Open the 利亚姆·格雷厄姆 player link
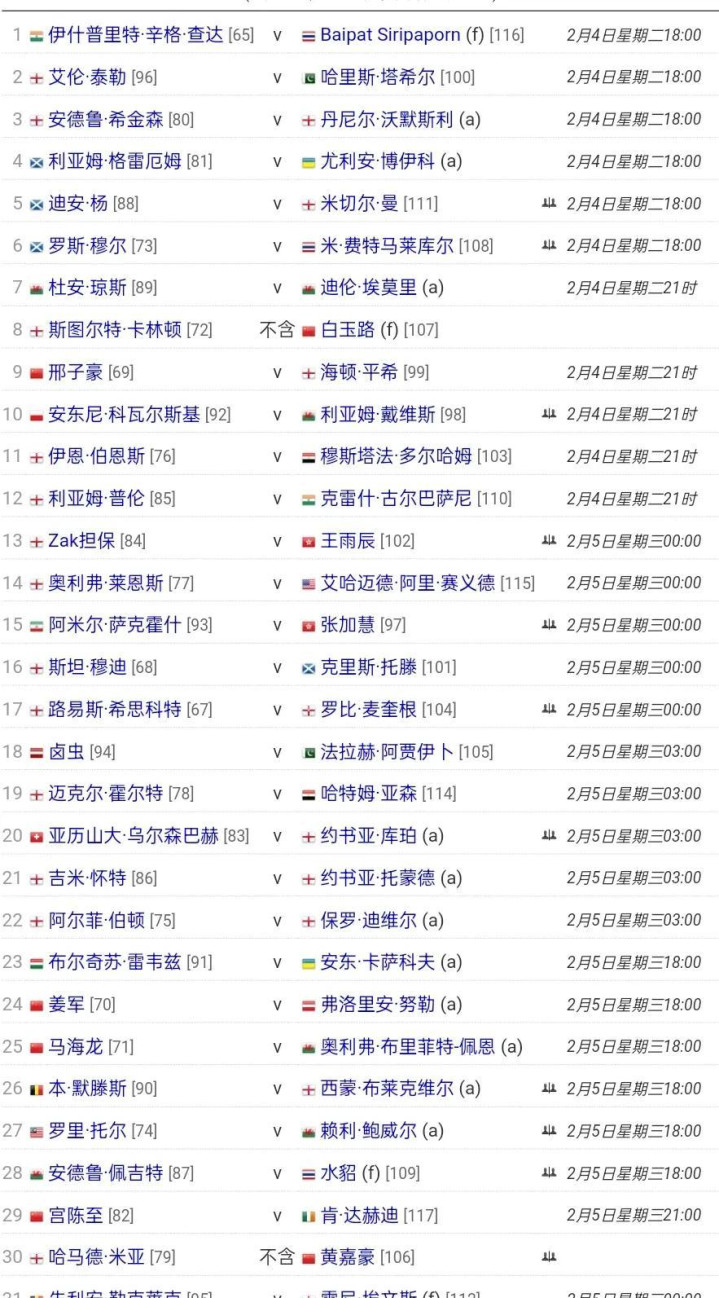 pos(115,161)
